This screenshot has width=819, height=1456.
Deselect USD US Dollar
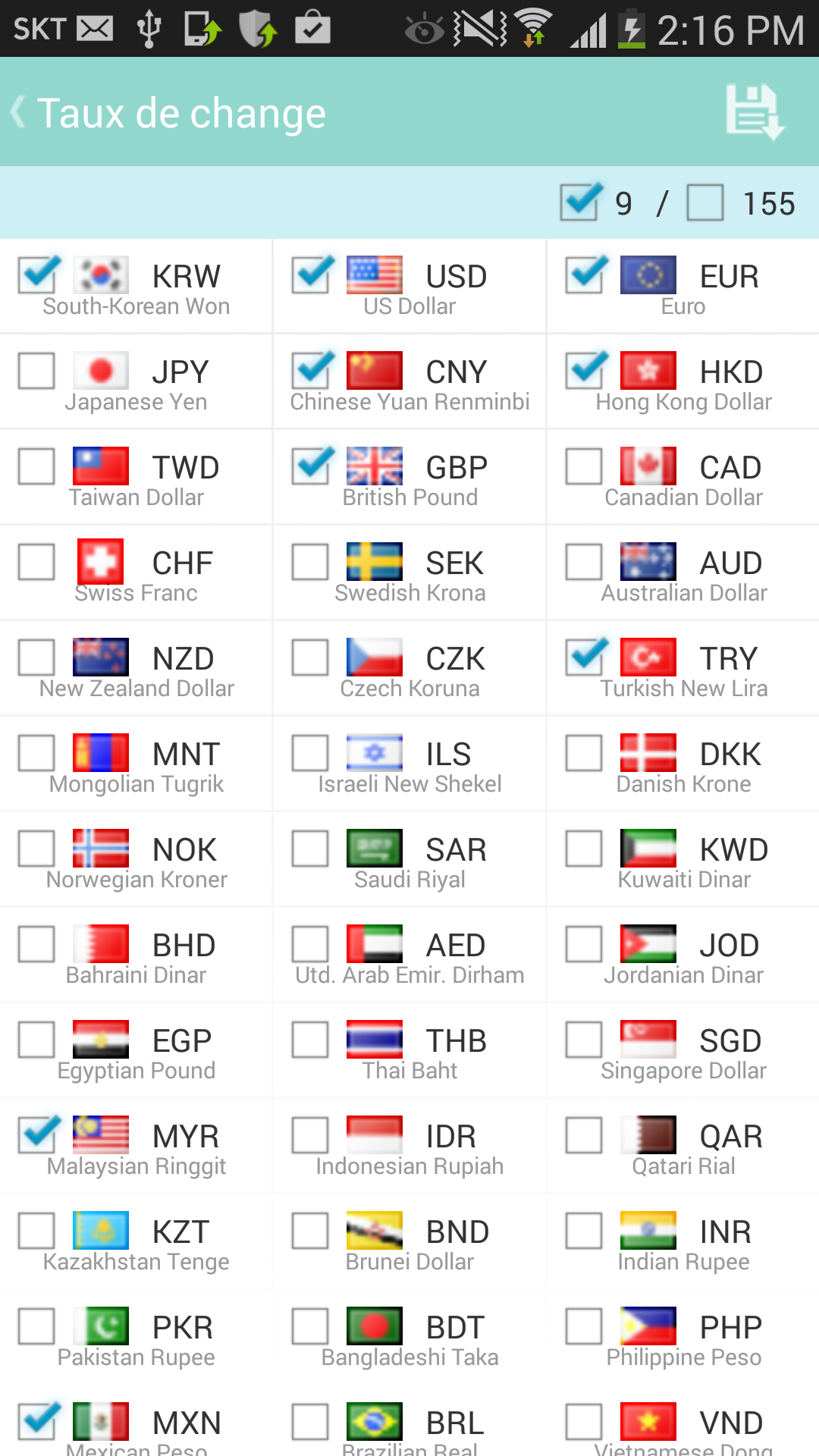pos(311,276)
